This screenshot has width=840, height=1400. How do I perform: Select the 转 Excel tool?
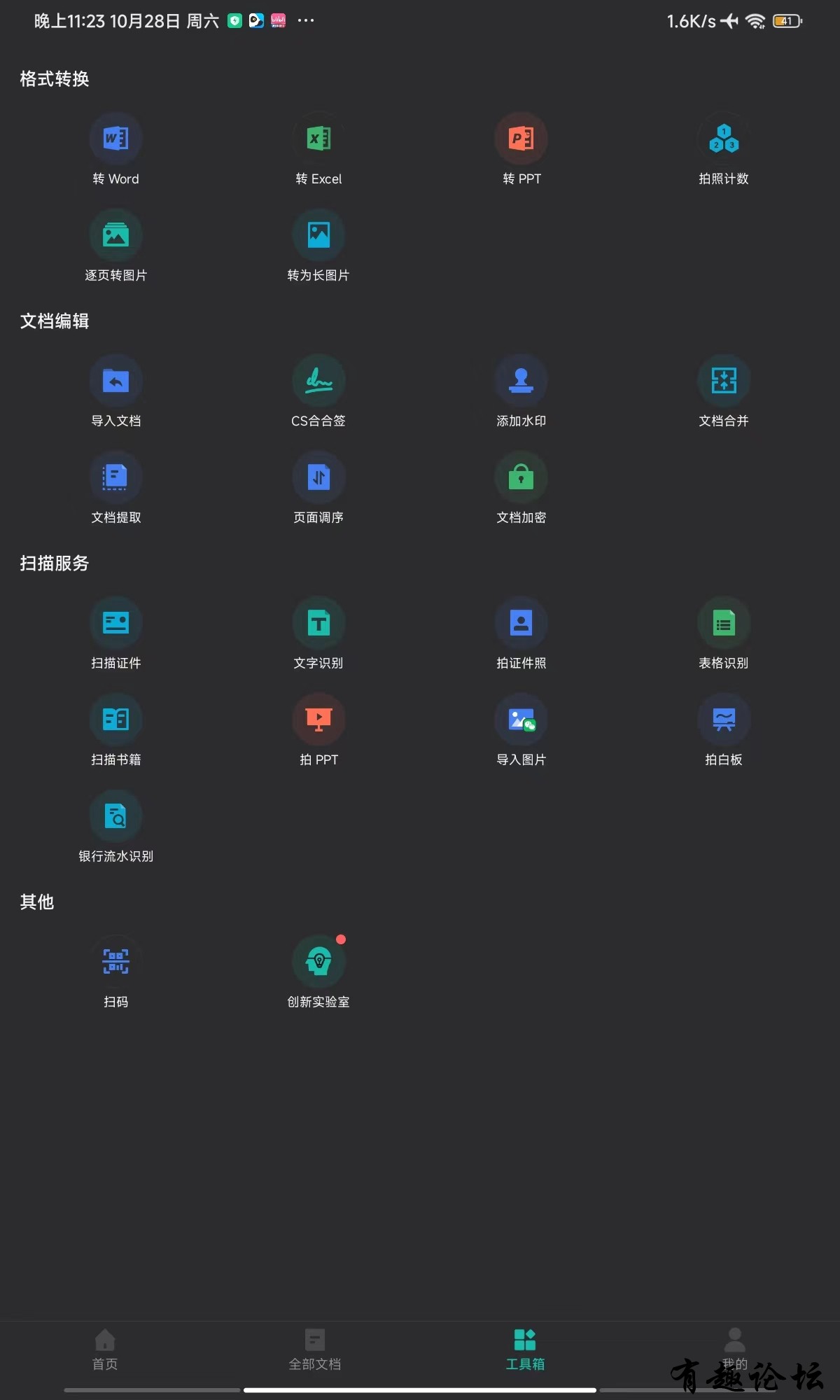318,139
